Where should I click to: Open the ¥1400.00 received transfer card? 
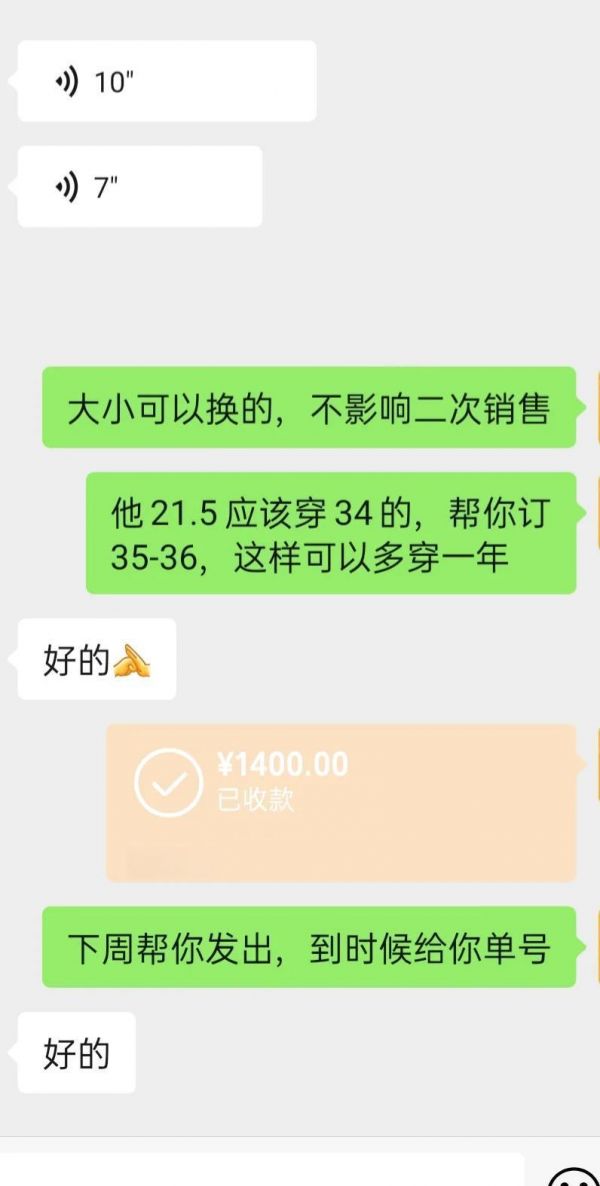pyautogui.click(x=341, y=803)
